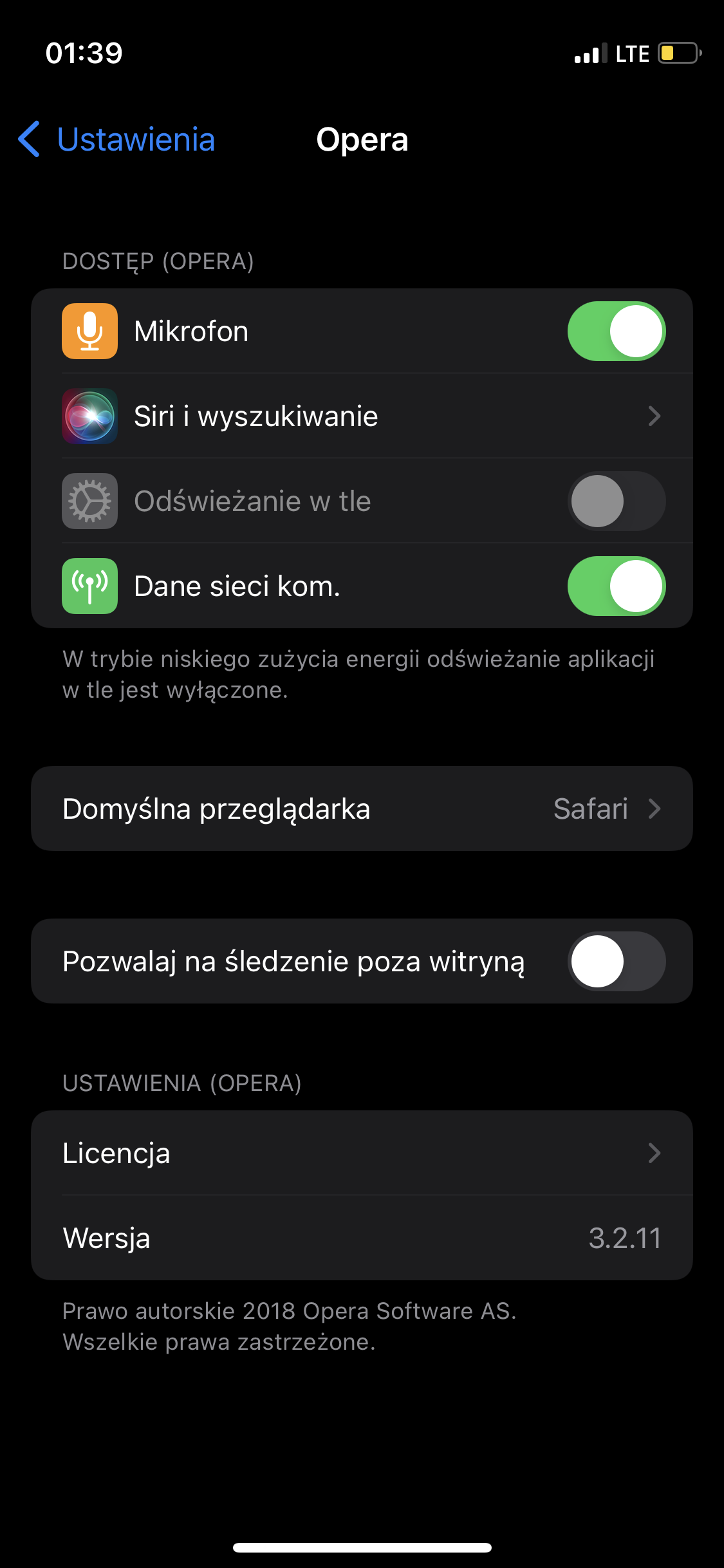Open Domyślna przeglądarka setting
724x1568 pixels.
pos(362,808)
